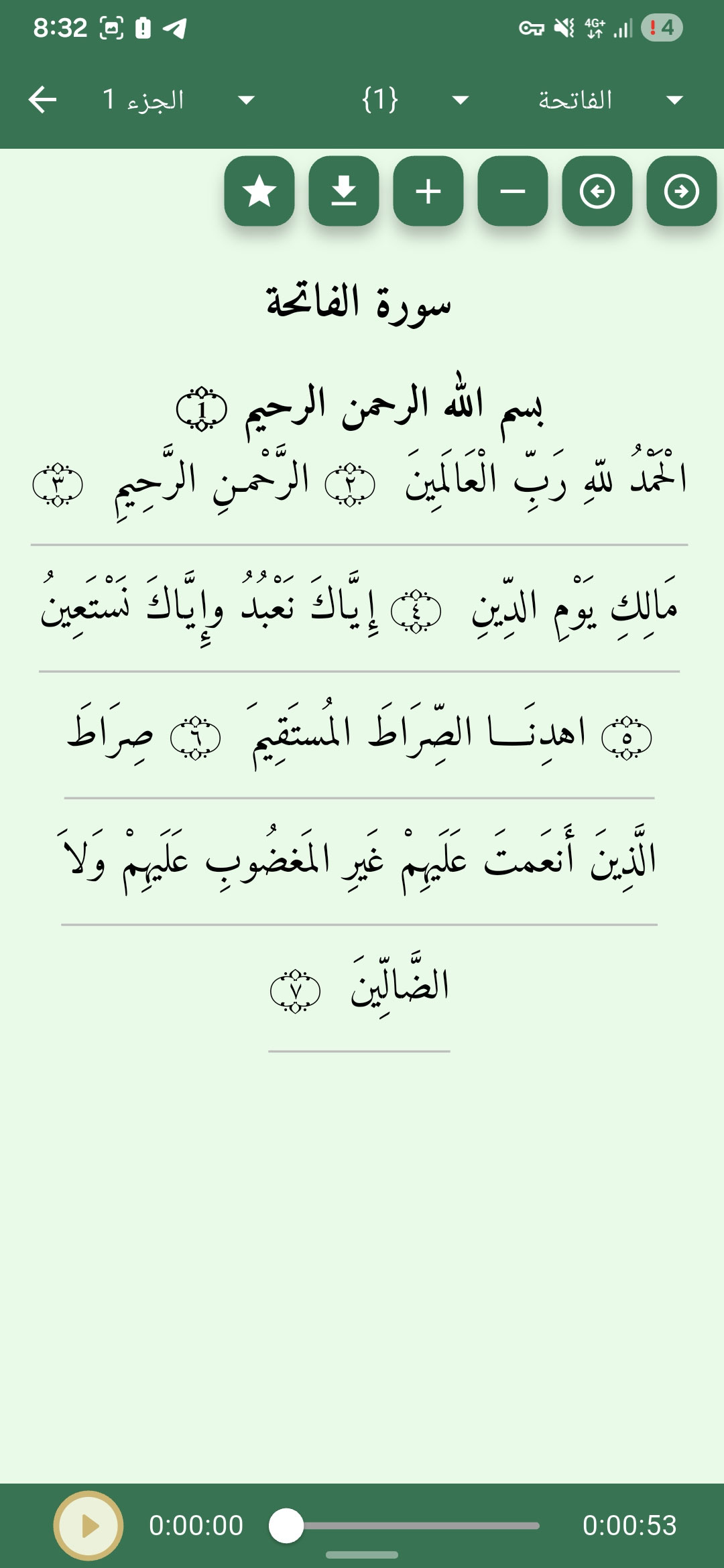Bookmark this surah with the star button

click(x=259, y=192)
